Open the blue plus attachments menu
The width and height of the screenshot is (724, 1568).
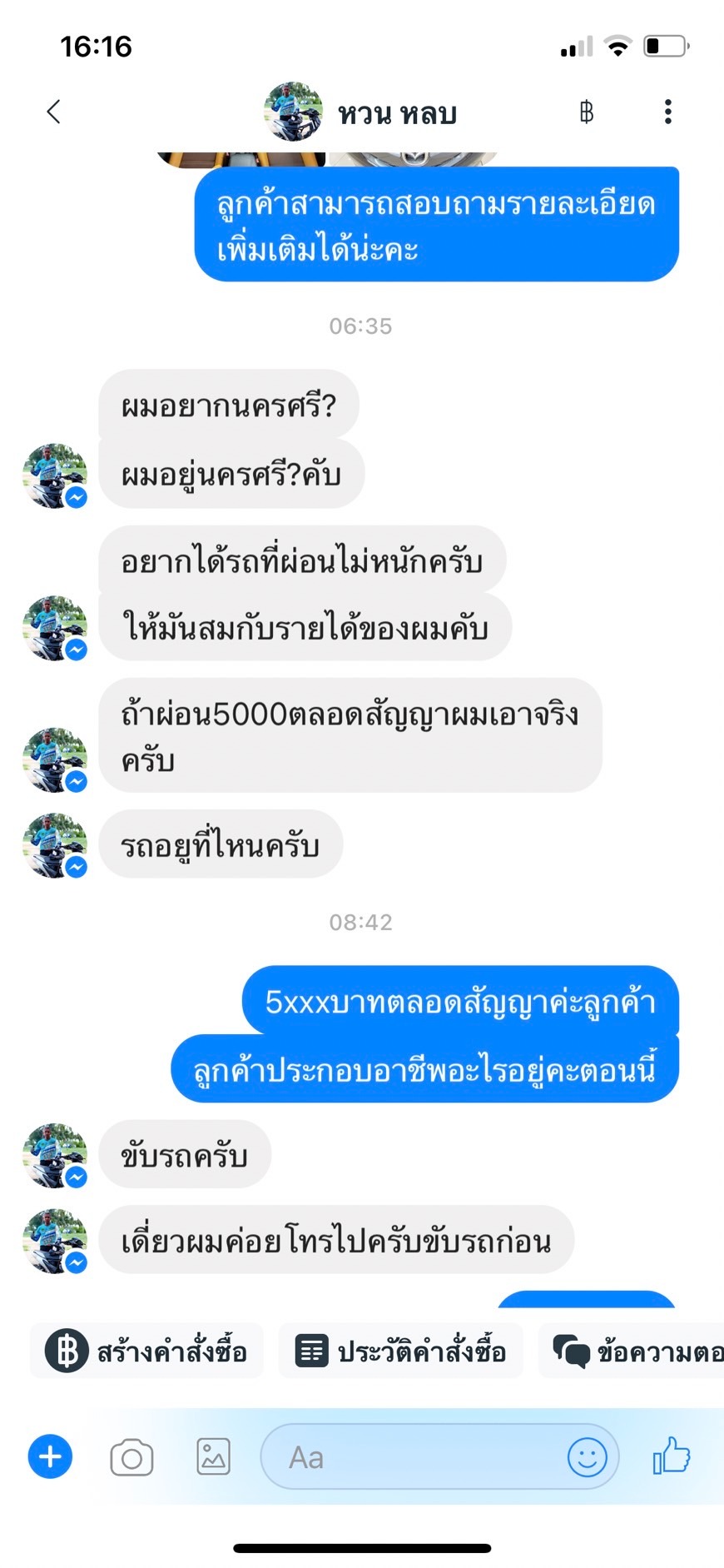51,1457
